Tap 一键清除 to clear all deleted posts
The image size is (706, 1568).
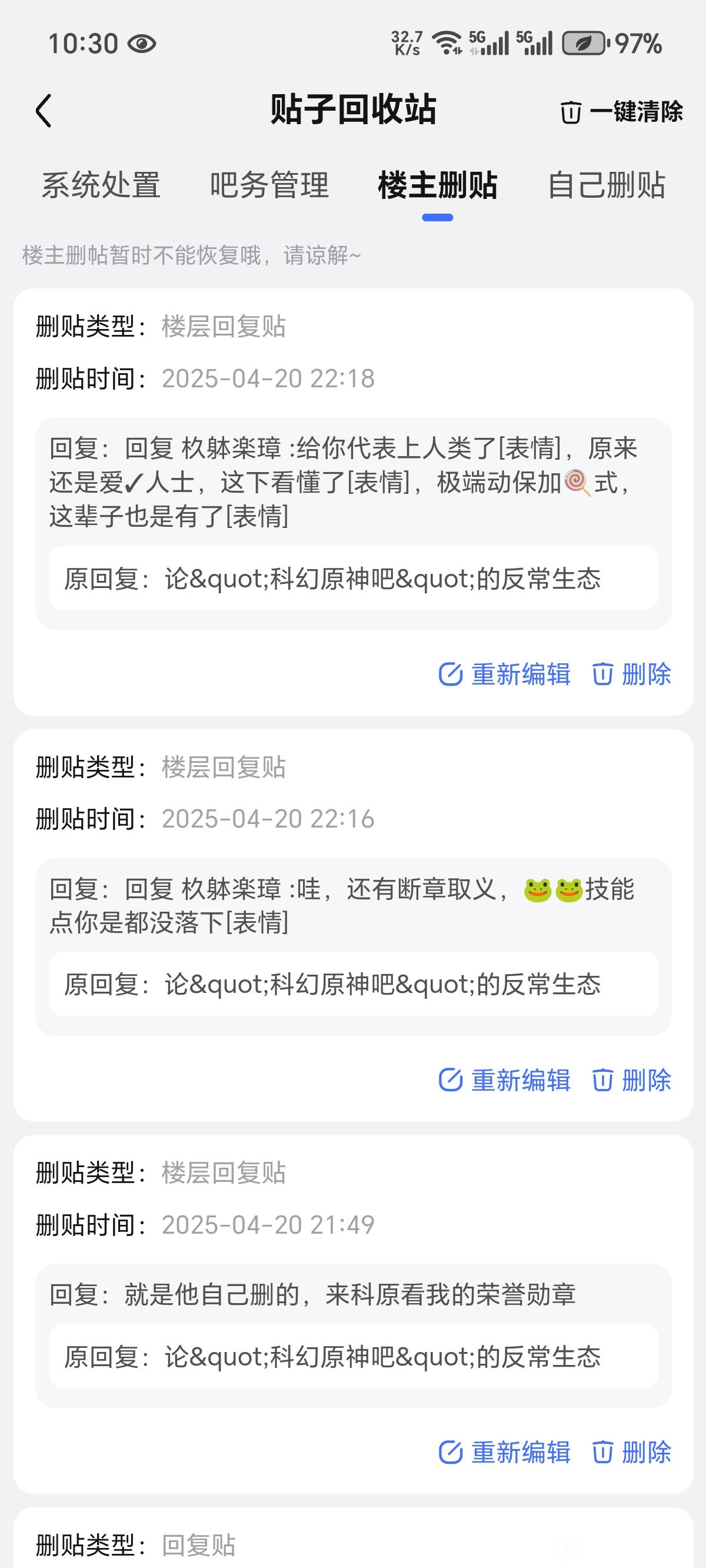621,112
